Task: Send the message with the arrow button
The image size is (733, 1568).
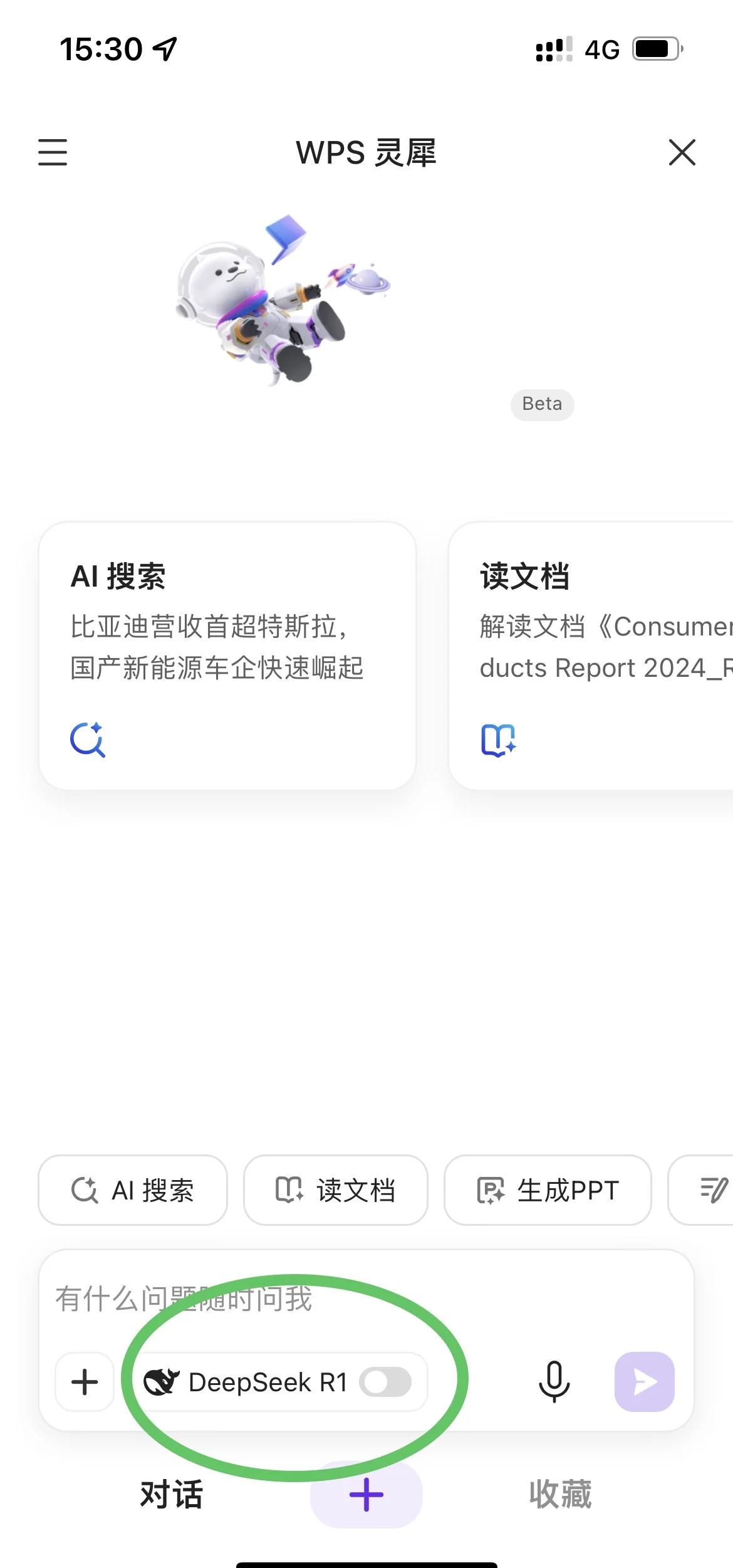Action: [x=645, y=1382]
